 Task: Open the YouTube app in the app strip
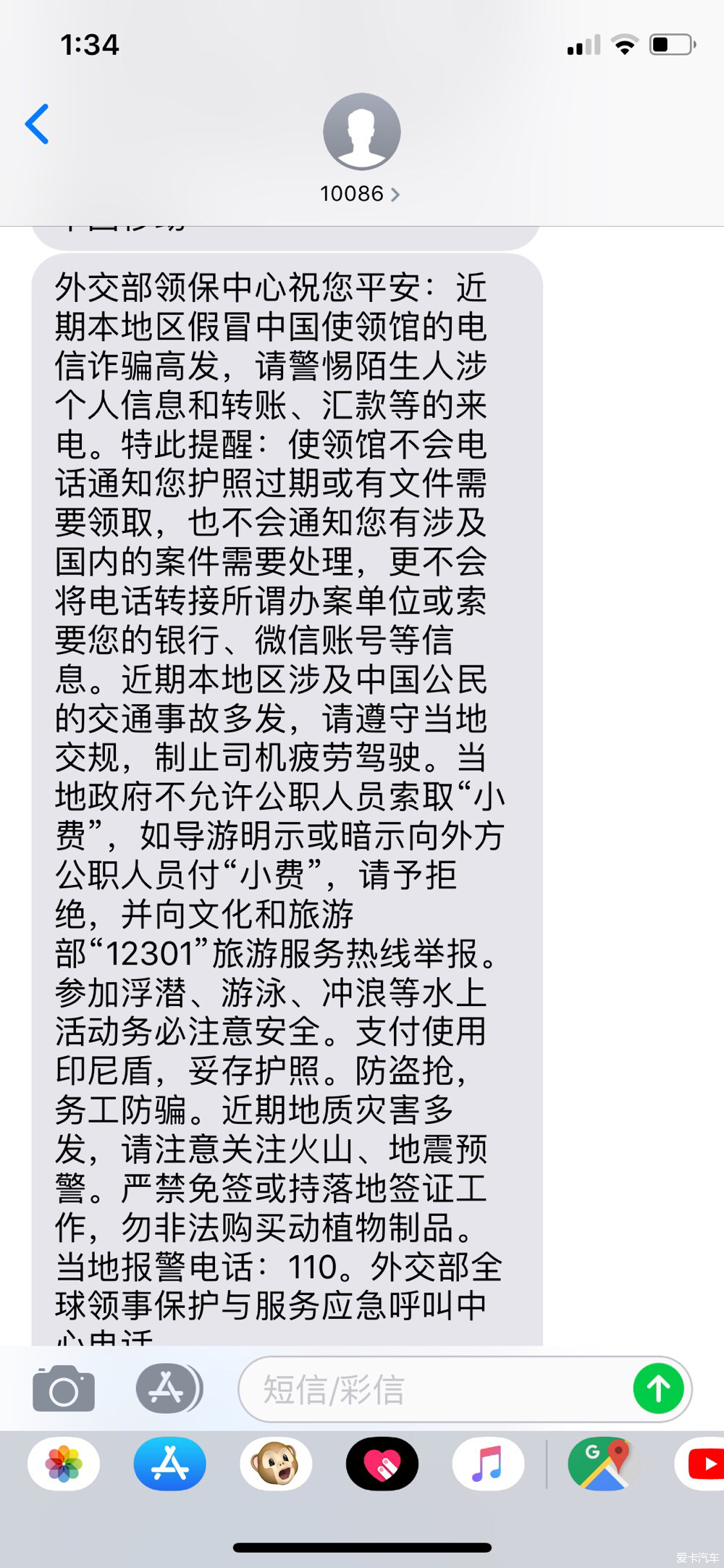point(701,1464)
